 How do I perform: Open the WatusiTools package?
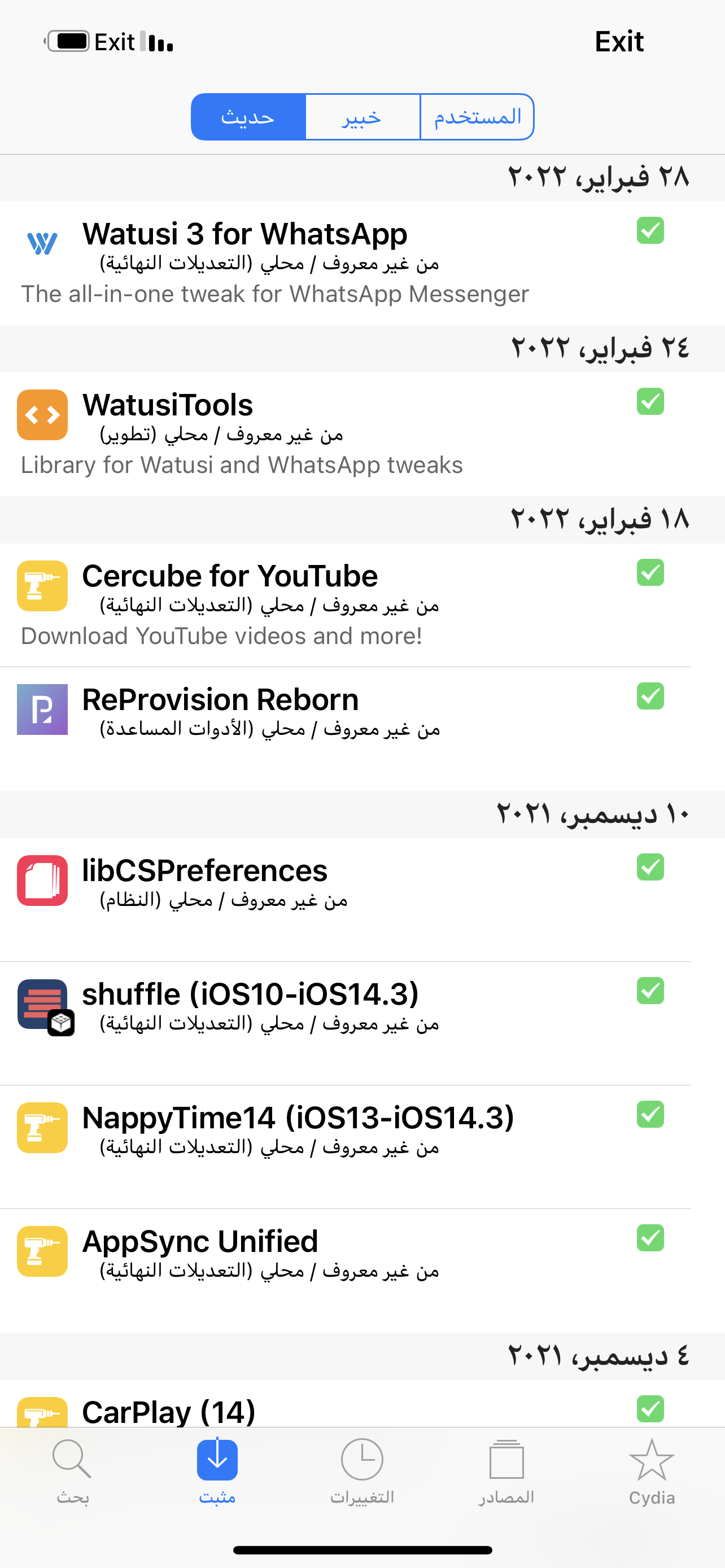click(362, 434)
